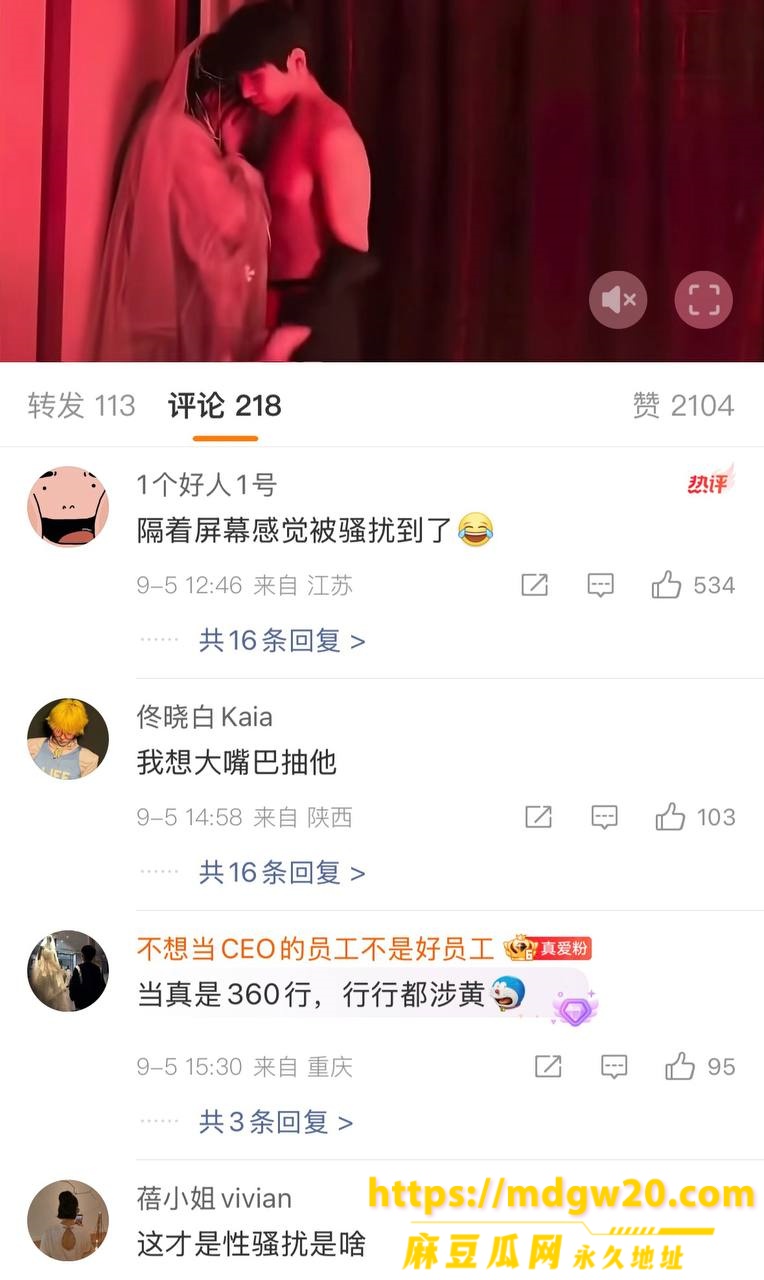Screen dimensions: 764x1280
Task: Show 共3条回复 replies
Action: tap(276, 1122)
